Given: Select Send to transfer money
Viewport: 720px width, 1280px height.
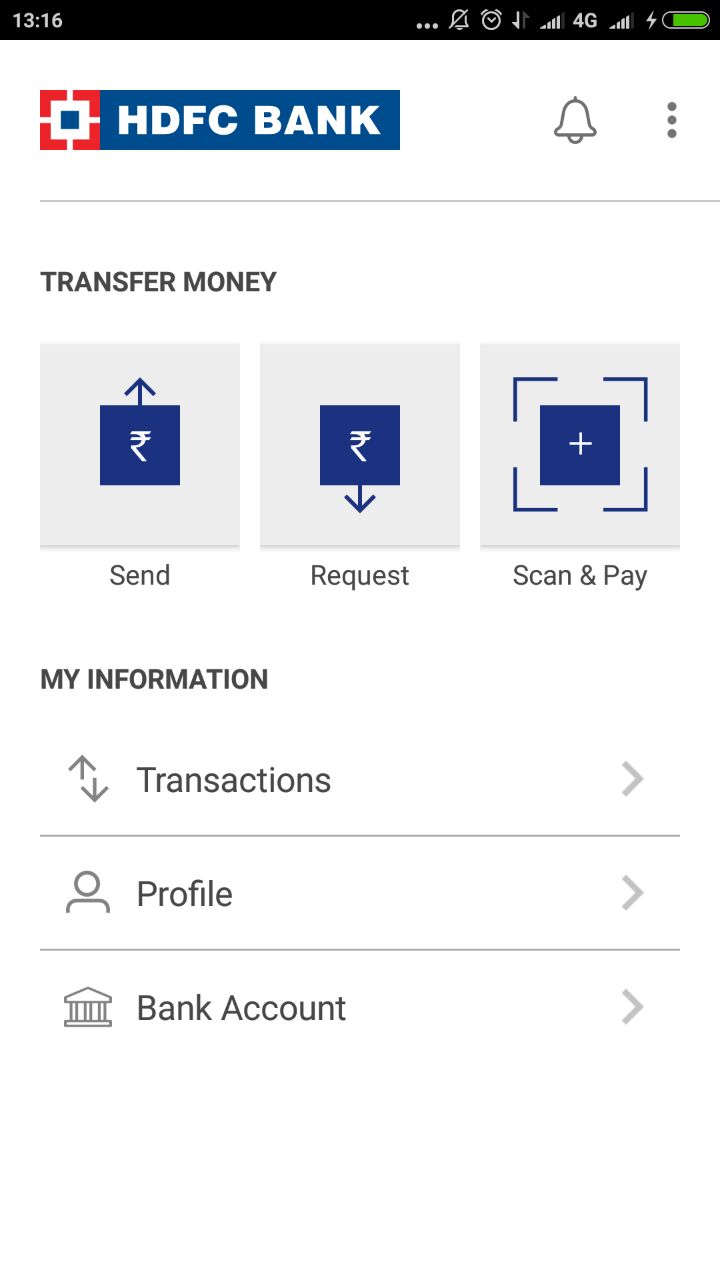Looking at the screenshot, I should click(140, 446).
